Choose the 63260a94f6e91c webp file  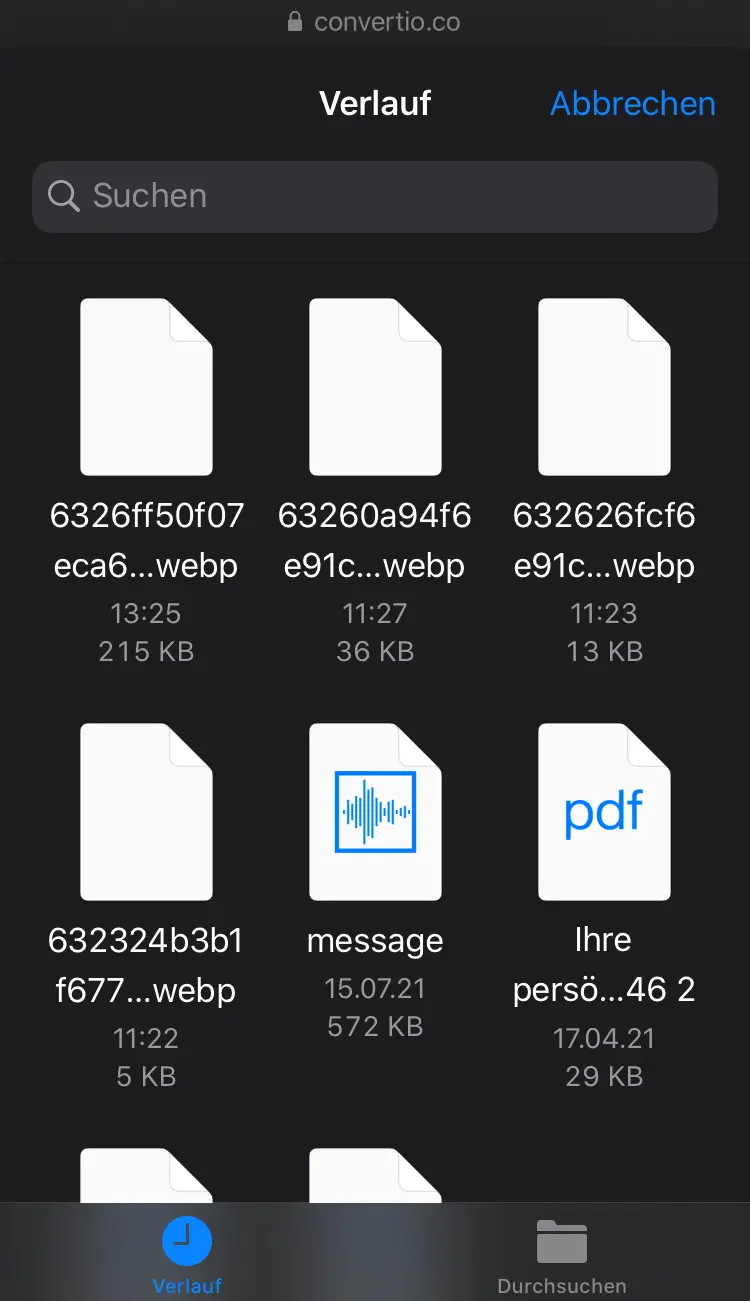tap(375, 388)
